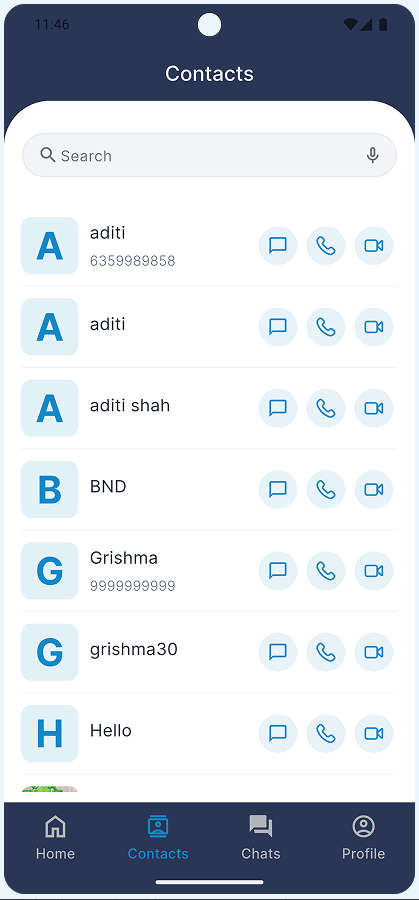Tap the Search contacts field
Screen dimensions: 419x900
(x=209, y=155)
